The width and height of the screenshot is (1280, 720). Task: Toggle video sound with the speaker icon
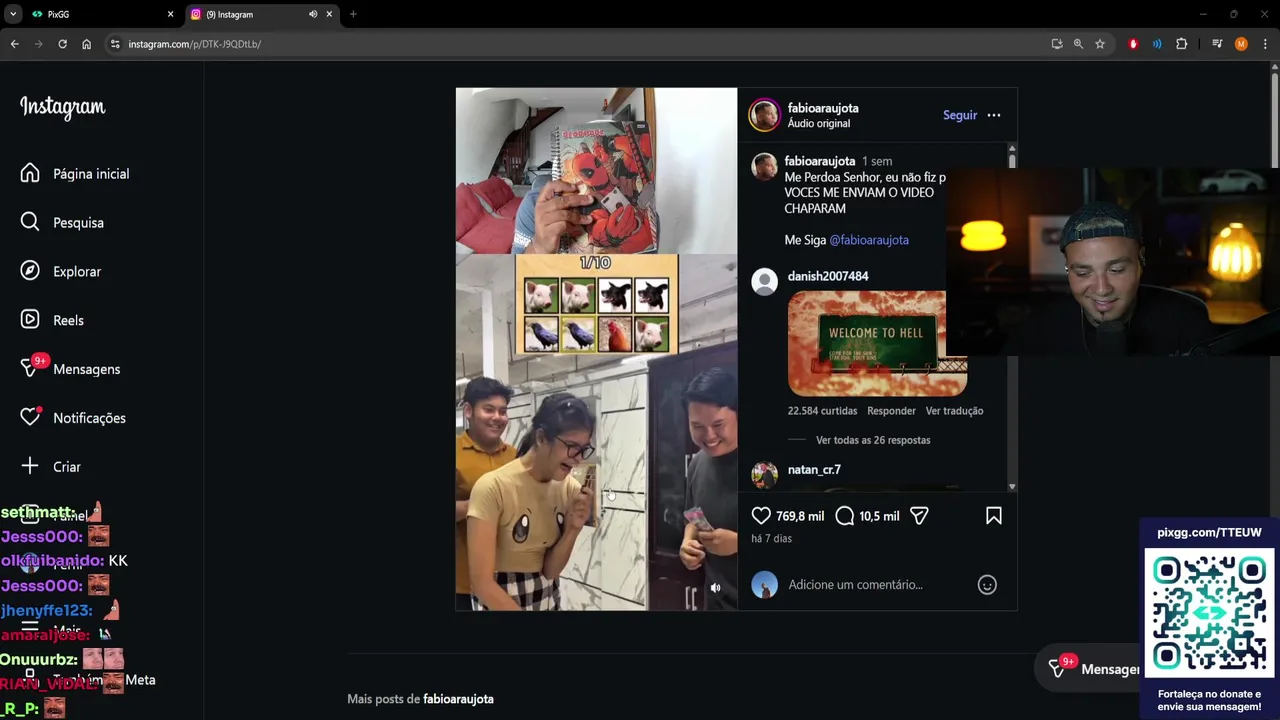pos(715,588)
